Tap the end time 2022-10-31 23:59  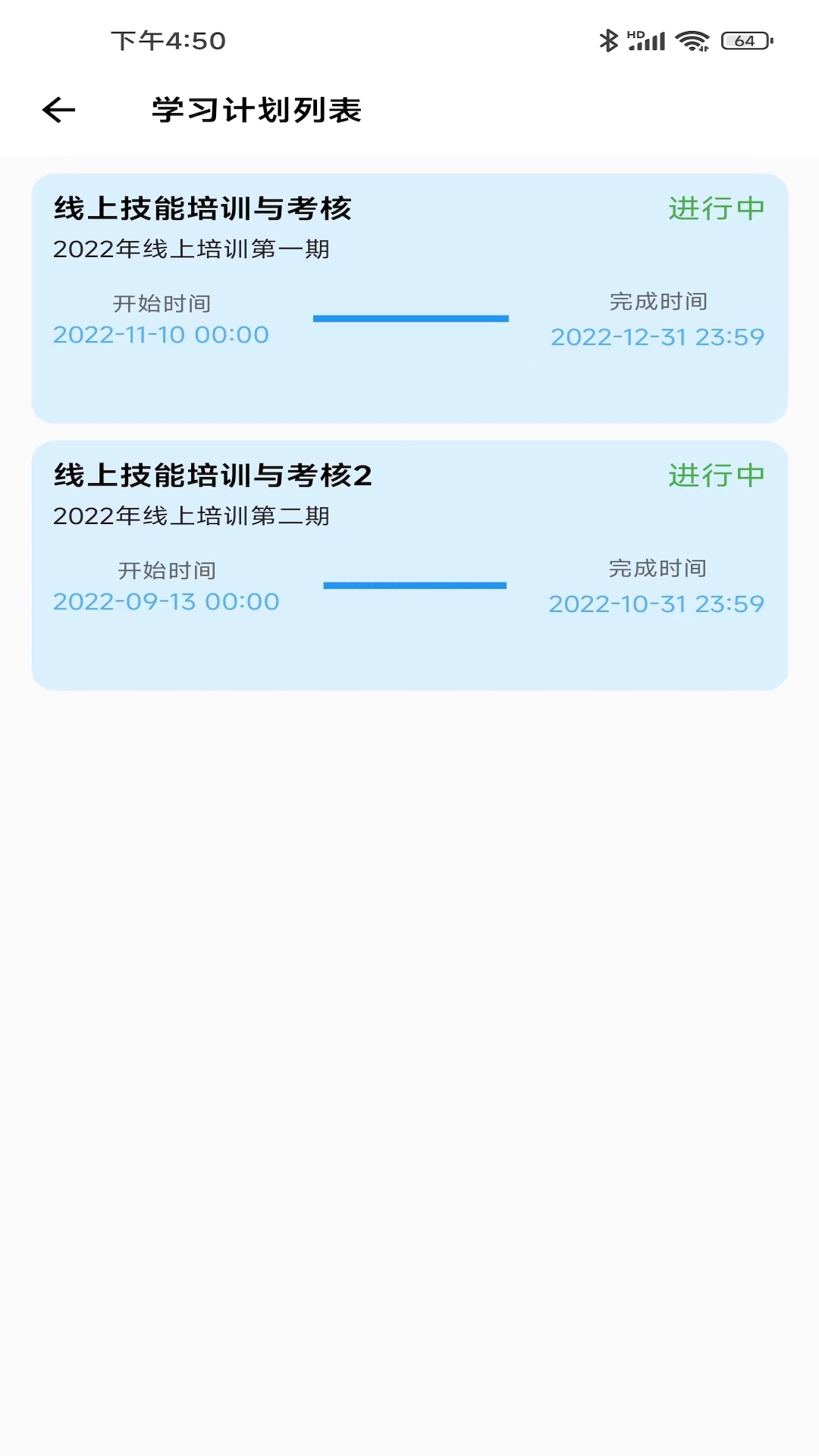point(657,604)
